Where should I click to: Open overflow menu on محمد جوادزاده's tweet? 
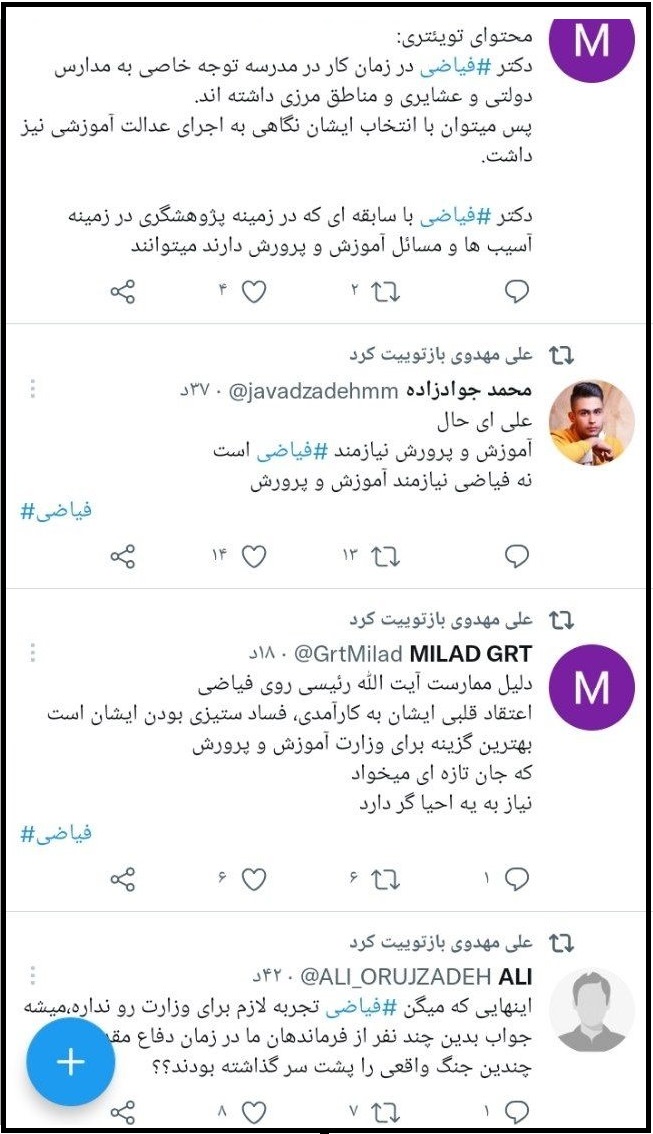(32, 391)
